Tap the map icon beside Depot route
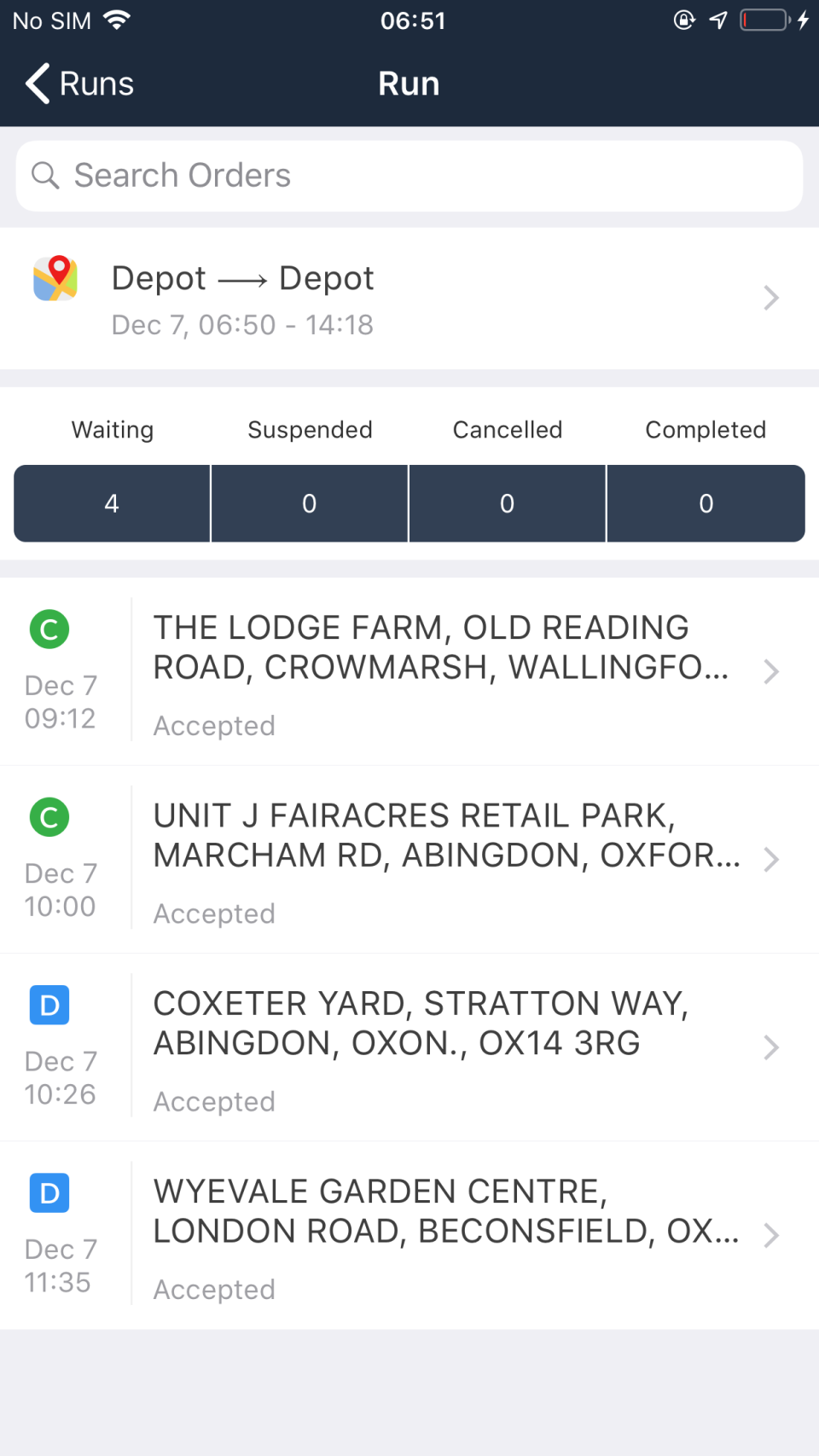The height and width of the screenshot is (1456, 819). pos(55,278)
